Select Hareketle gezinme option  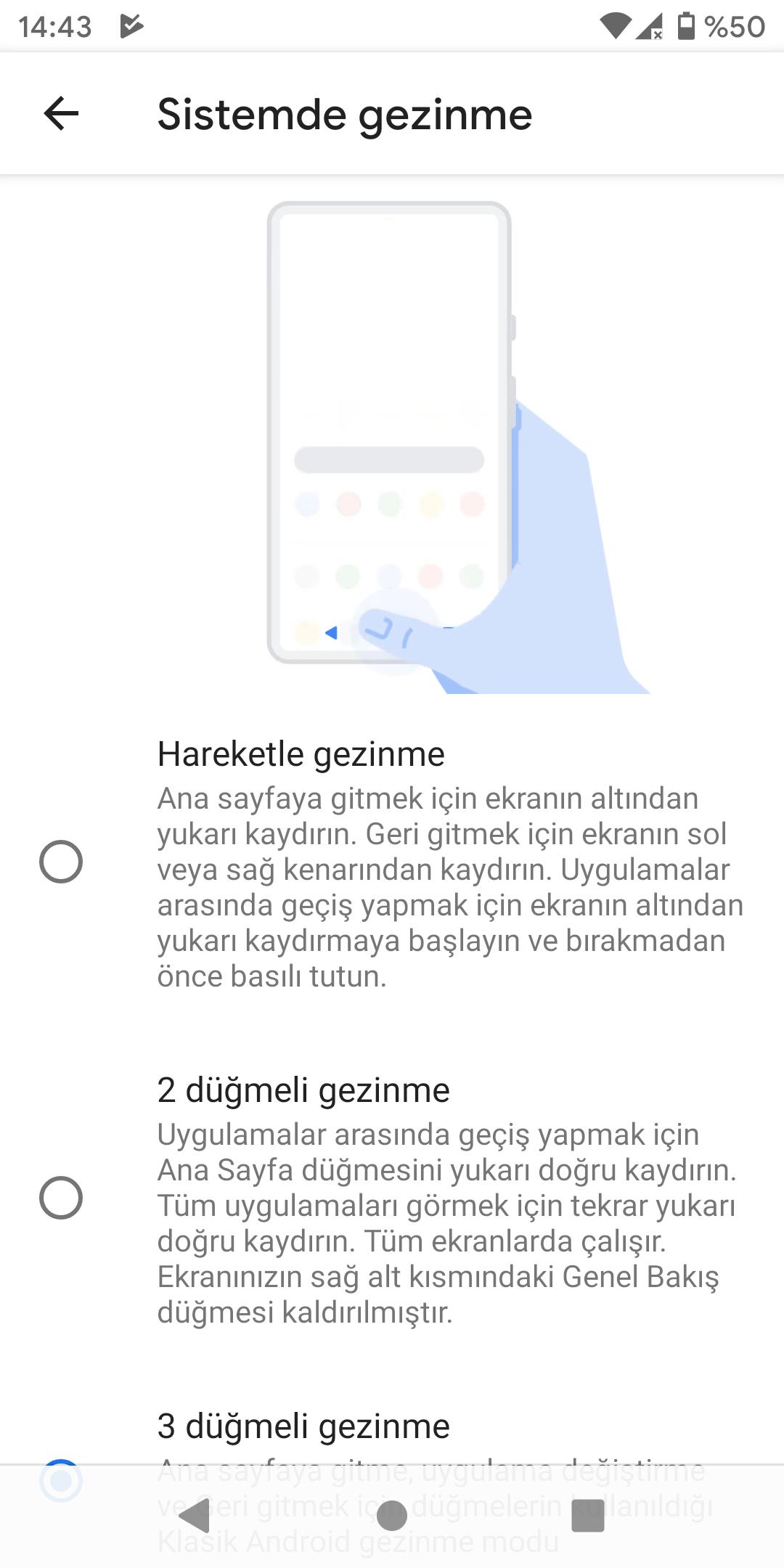pyautogui.click(x=61, y=862)
